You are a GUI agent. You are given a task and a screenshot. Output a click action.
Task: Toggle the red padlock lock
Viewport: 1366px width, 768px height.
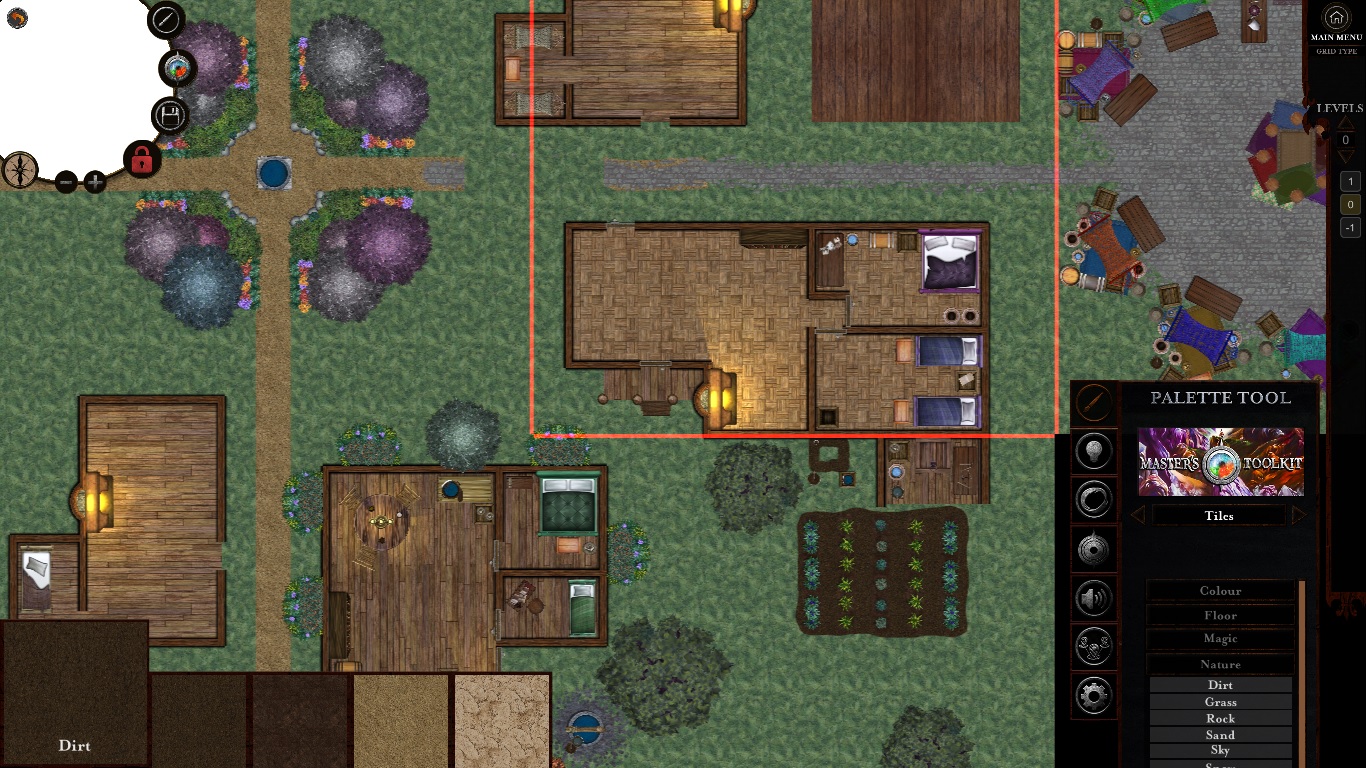coord(142,159)
